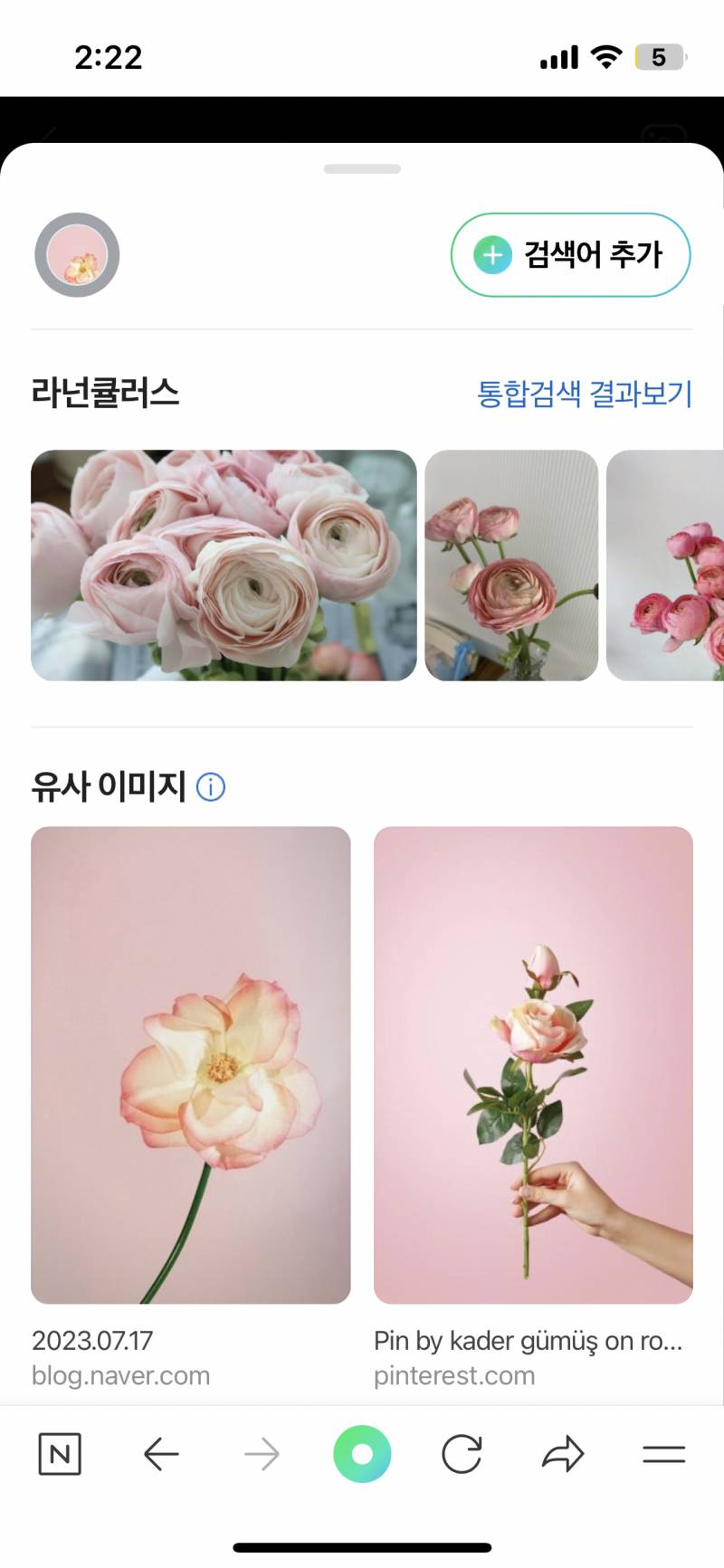Tap 검색어 추가 to add a search term

570,255
